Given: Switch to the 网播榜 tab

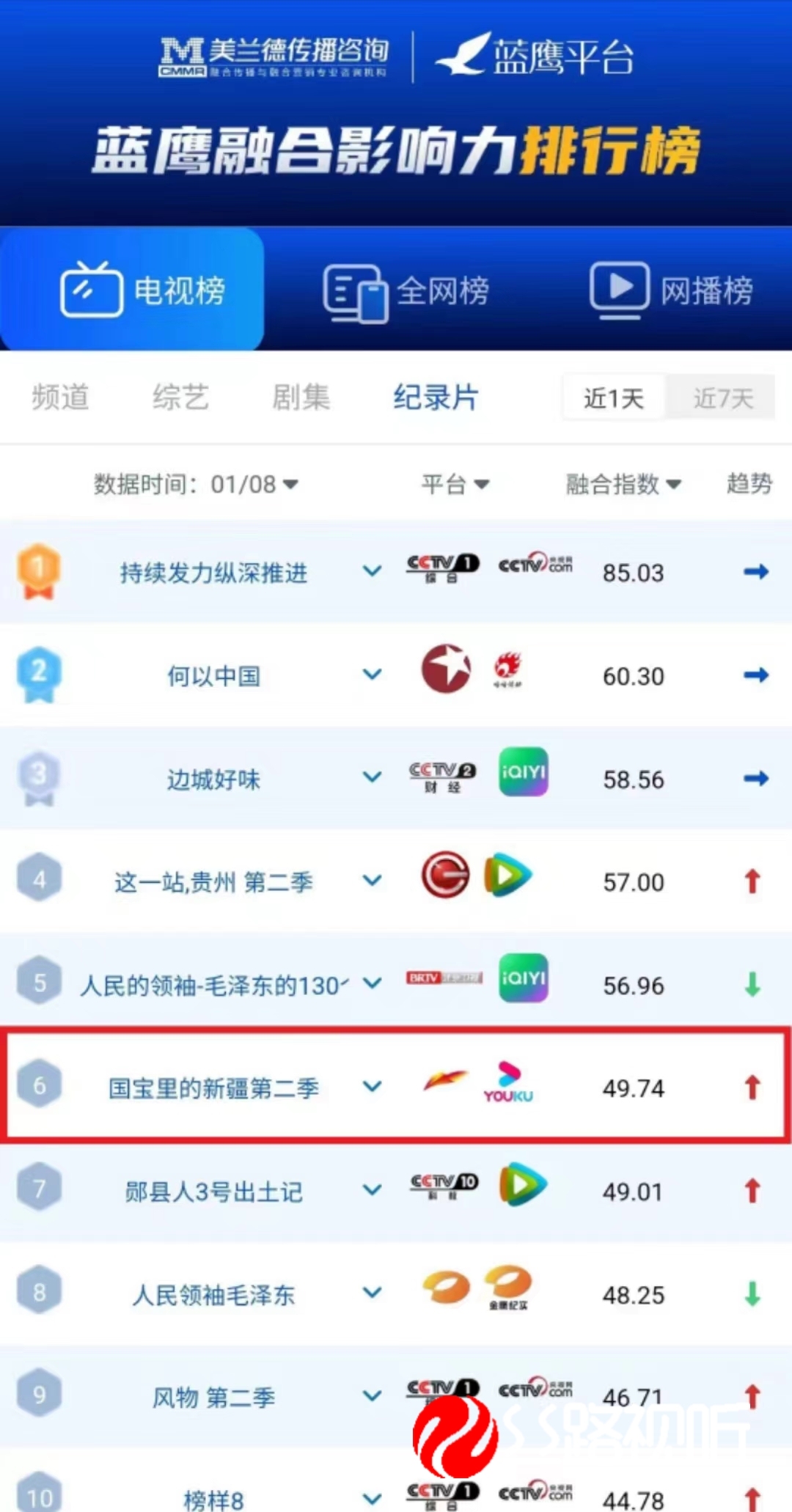Looking at the screenshot, I should [672, 291].
